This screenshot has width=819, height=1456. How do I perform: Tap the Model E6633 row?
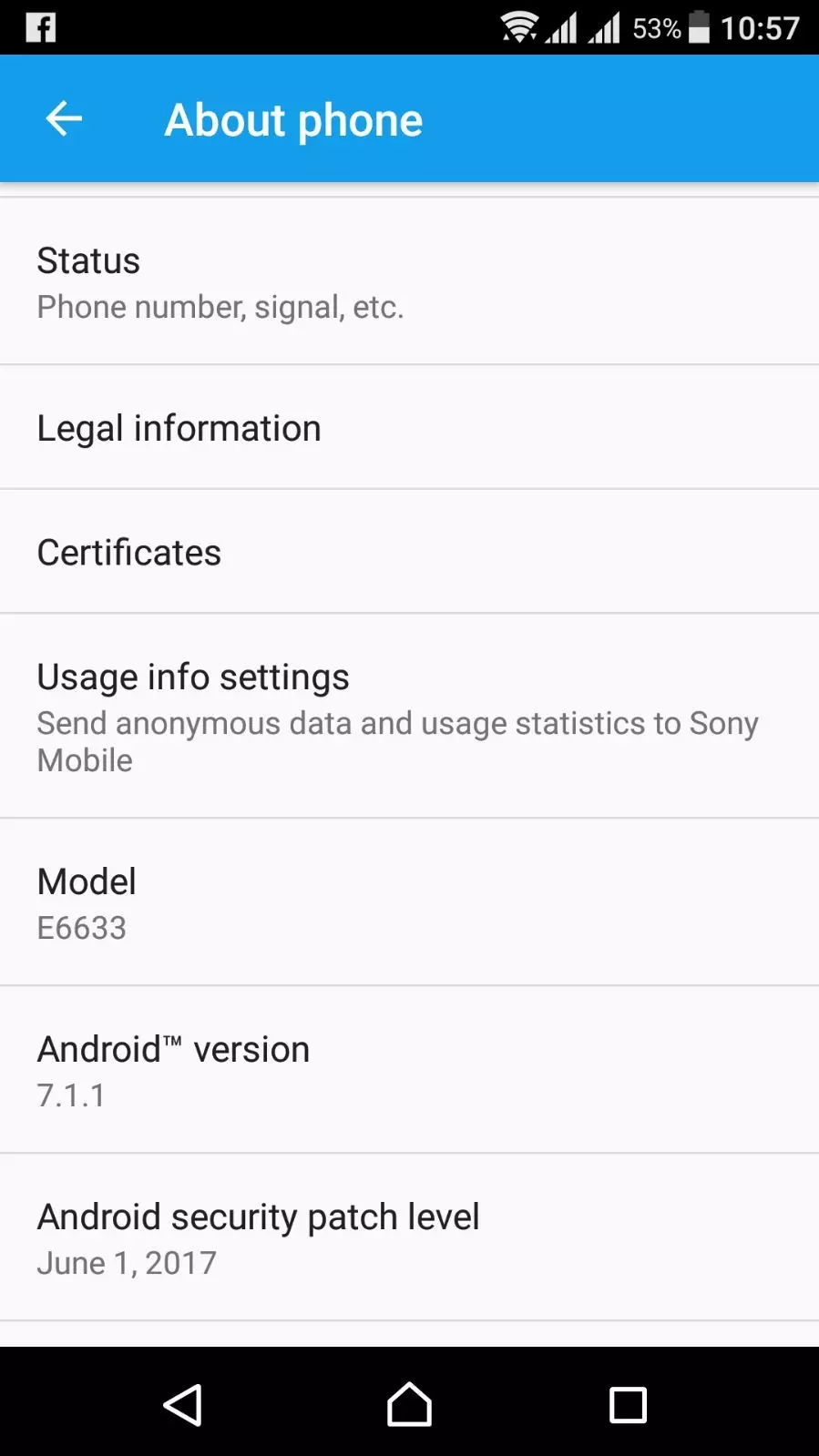(409, 902)
